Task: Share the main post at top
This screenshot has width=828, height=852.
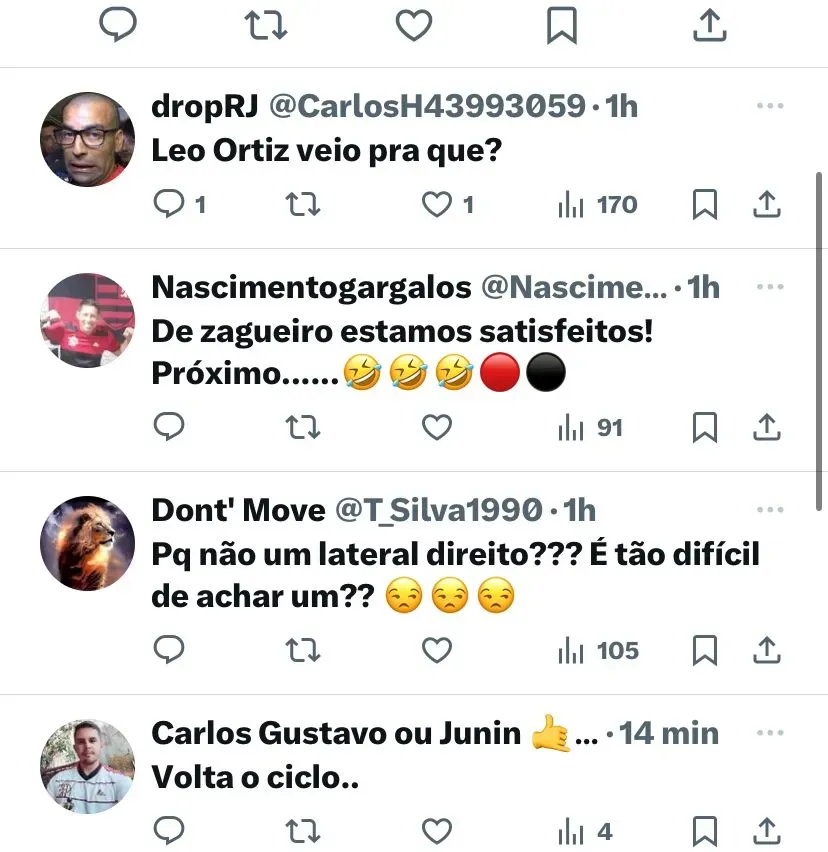Action: pos(709,26)
